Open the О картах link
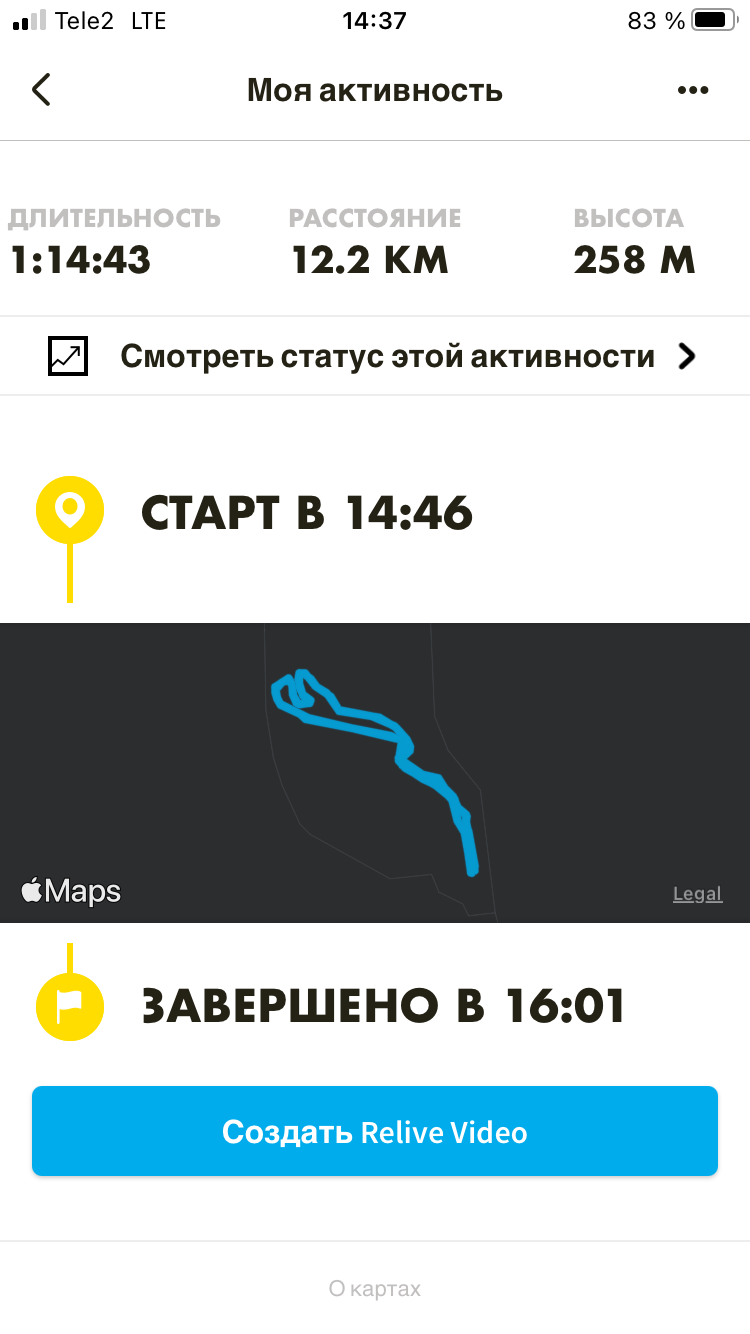 (375, 1289)
